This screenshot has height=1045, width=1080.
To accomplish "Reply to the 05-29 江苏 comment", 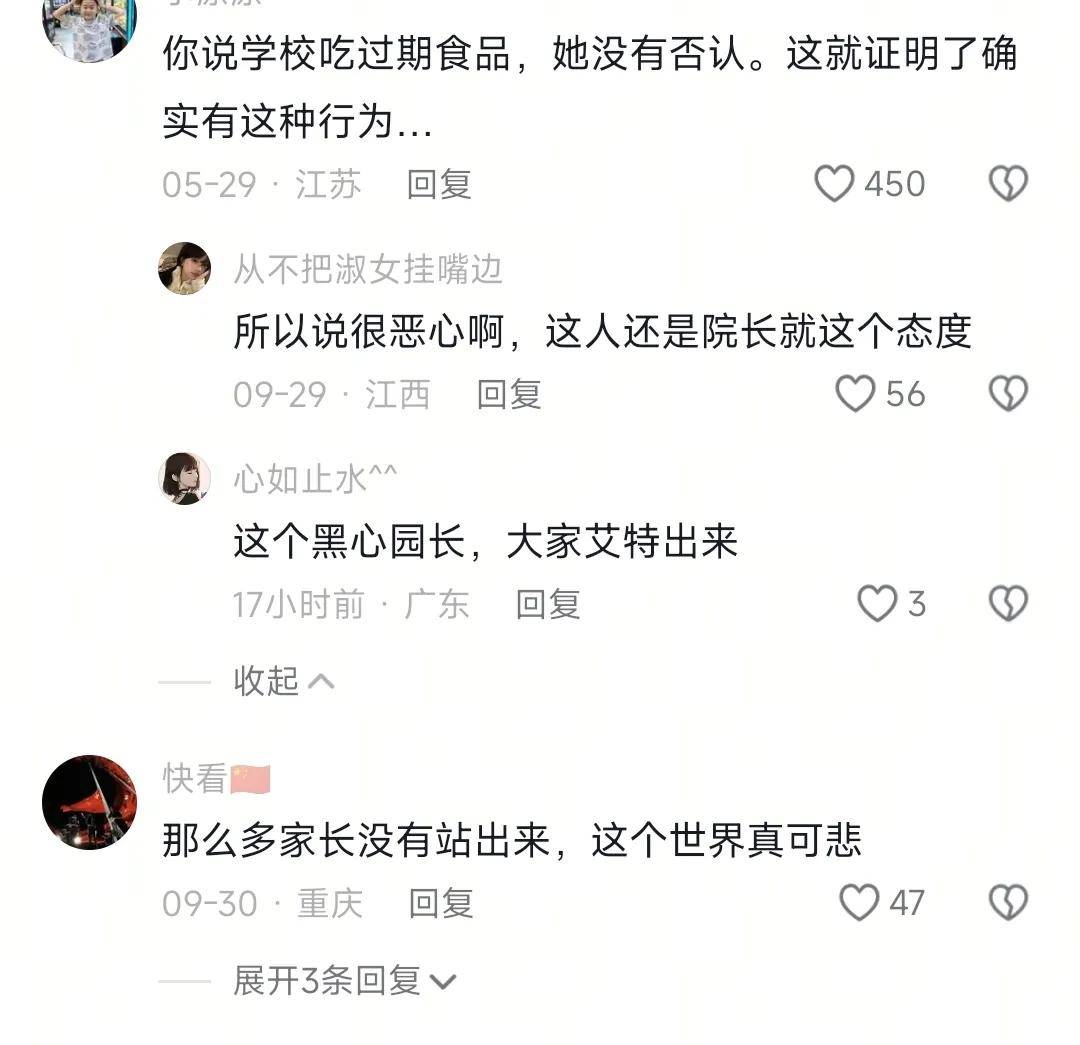I will (x=438, y=184).
